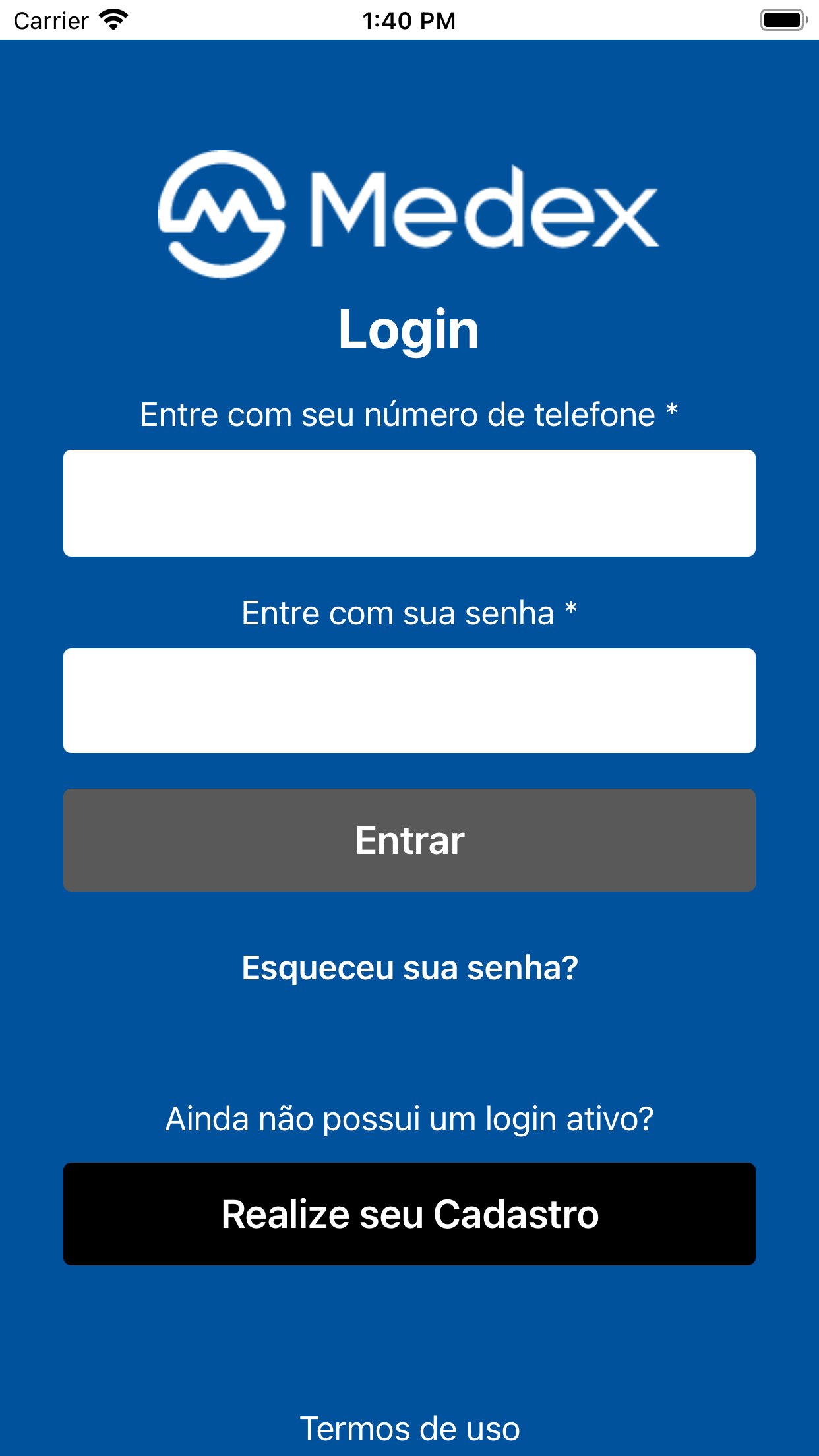The width and height of the screenshot is (819, 1456).
Task: Click the asterisk next to telefone label
Action: (672, 412)
